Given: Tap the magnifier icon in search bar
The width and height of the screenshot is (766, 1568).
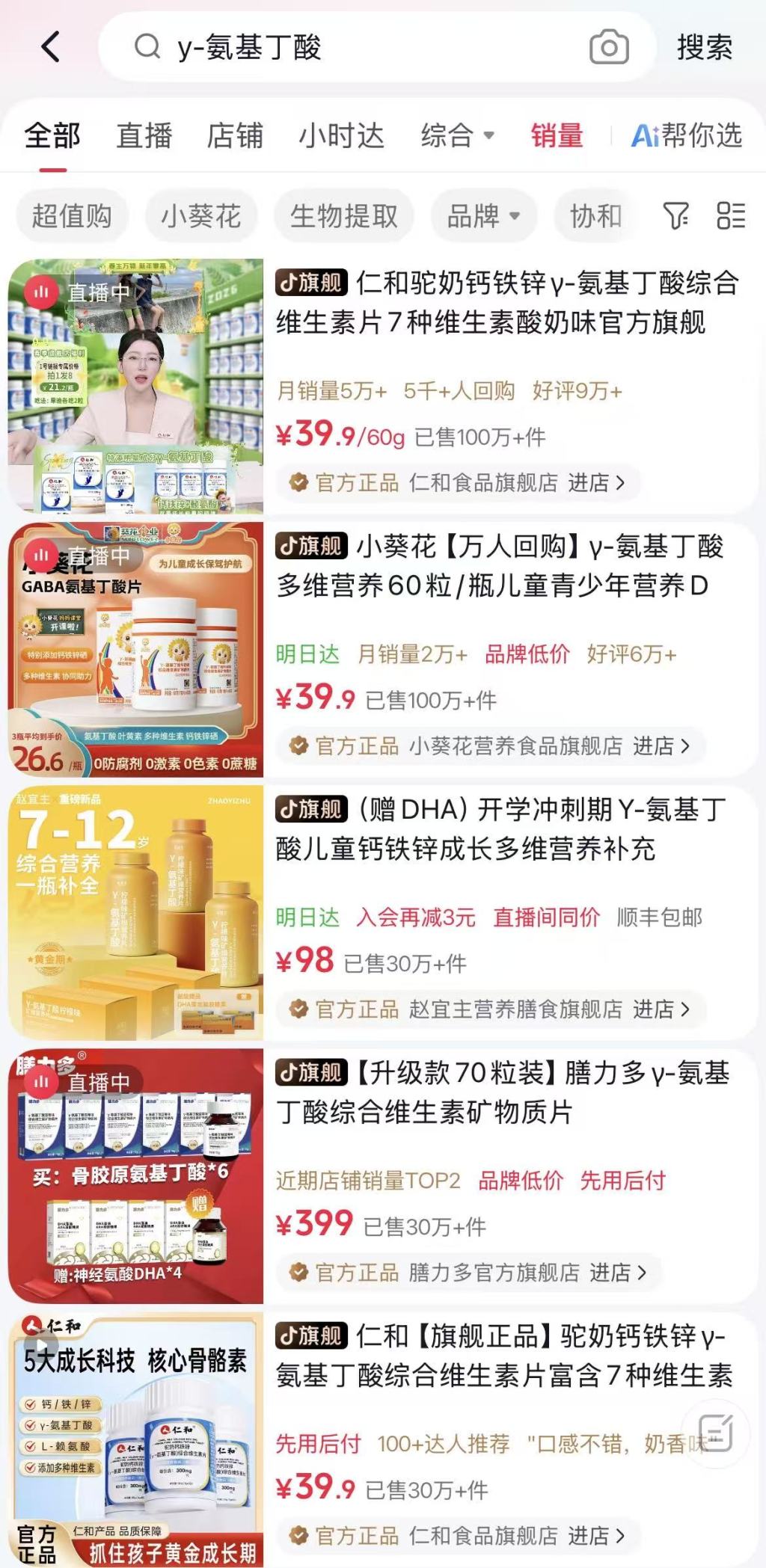Looking at the screenshot, I should coord(147,46).
